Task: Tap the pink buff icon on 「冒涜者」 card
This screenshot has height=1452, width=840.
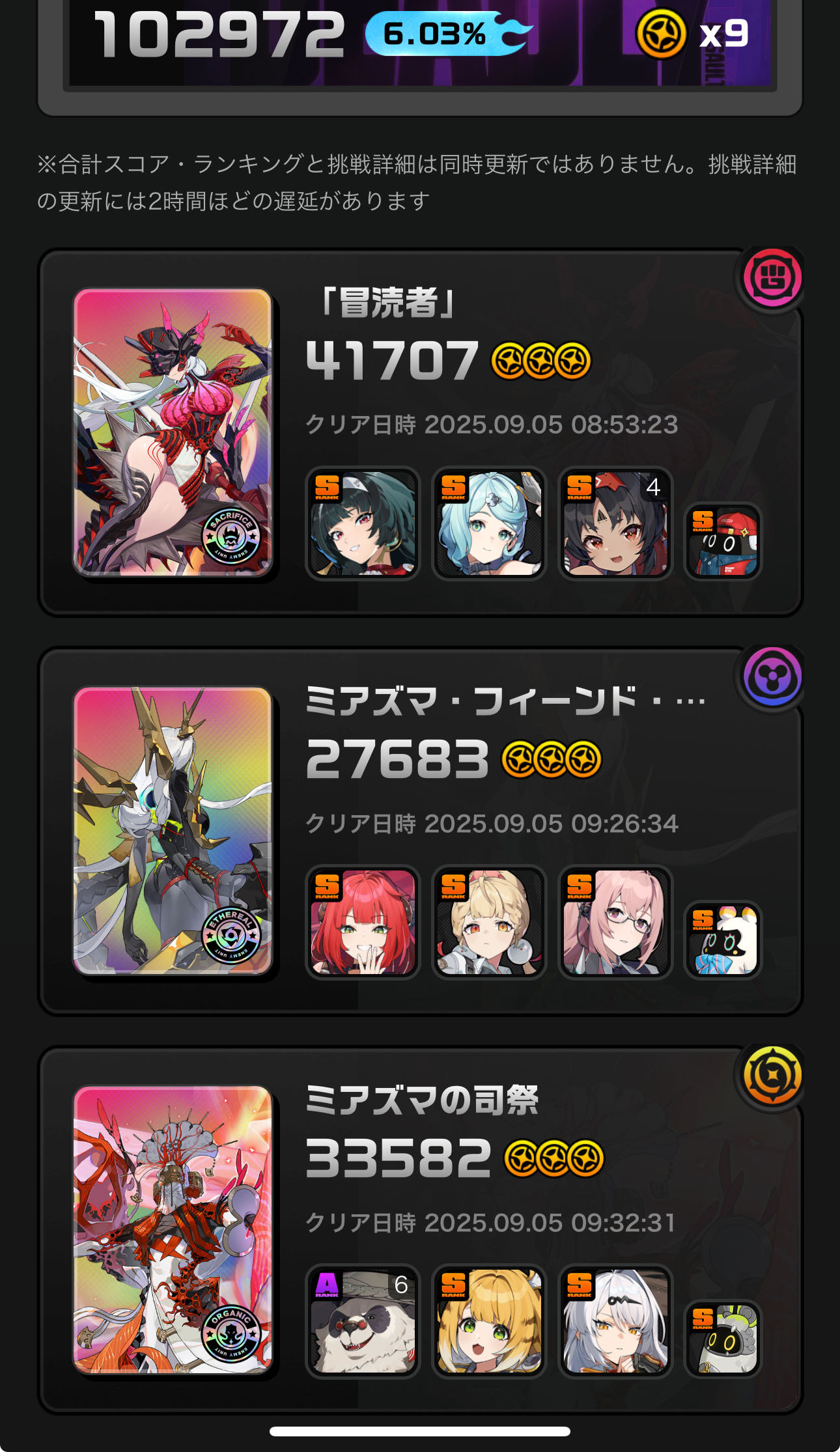Action: (772, 278)
